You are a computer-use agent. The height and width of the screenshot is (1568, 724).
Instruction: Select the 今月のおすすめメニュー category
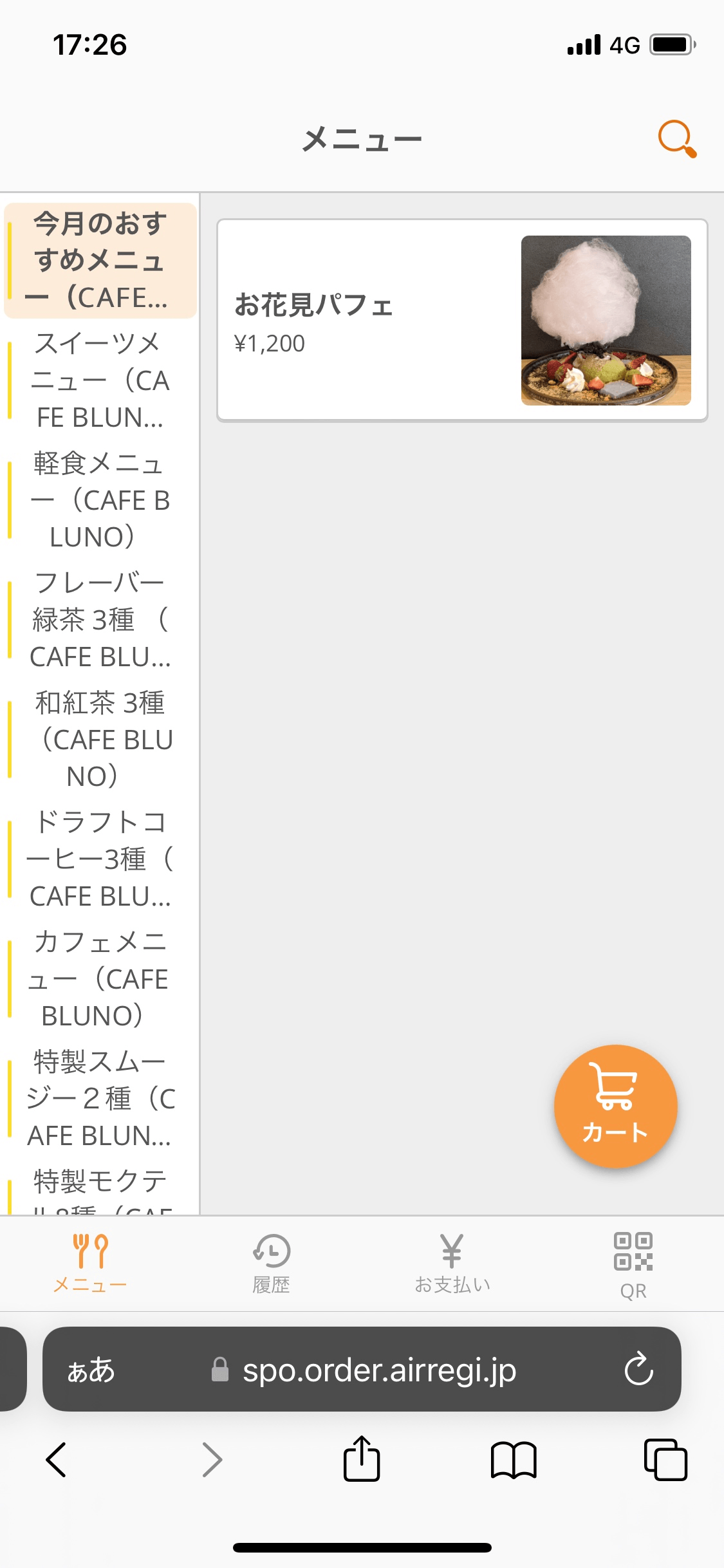100,261
